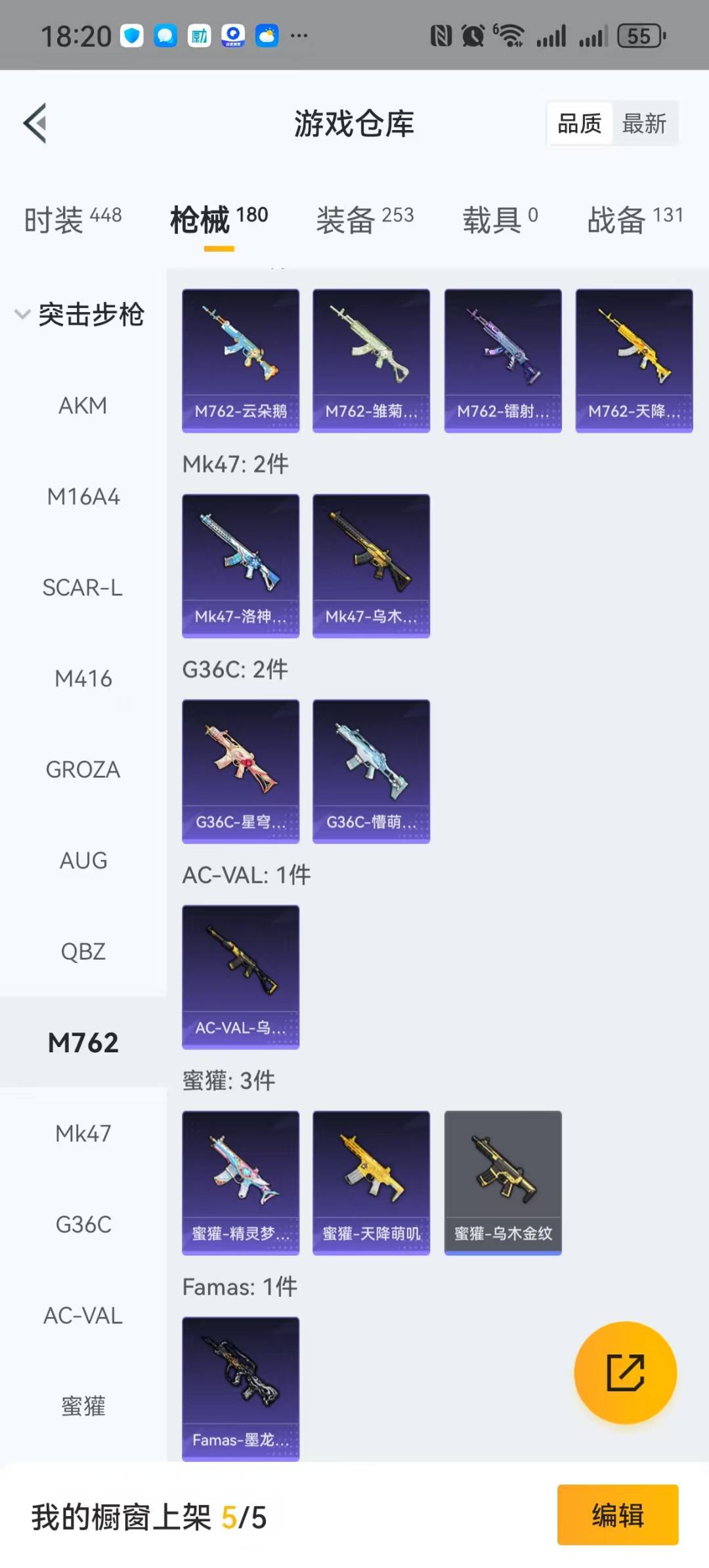The image size is (709, 1568).
Task: Select AKM in the side list
Action: (83, 405)
